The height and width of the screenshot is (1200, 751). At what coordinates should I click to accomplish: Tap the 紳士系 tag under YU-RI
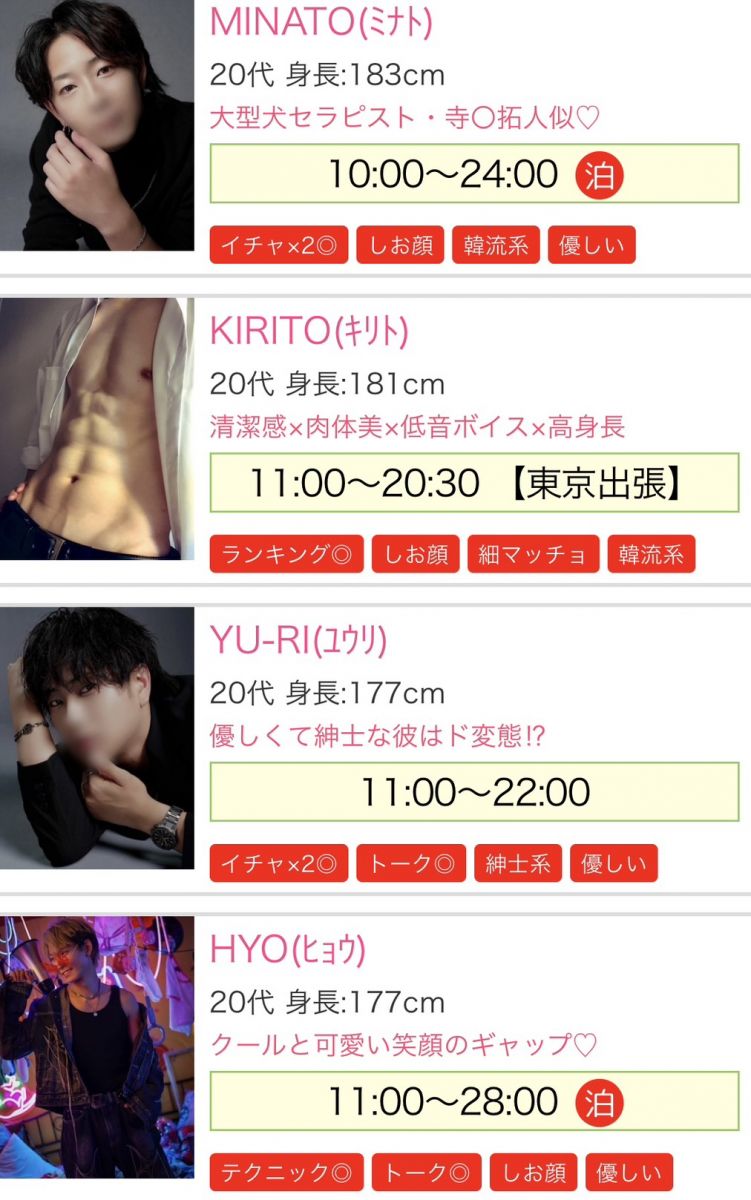point(517,863)
